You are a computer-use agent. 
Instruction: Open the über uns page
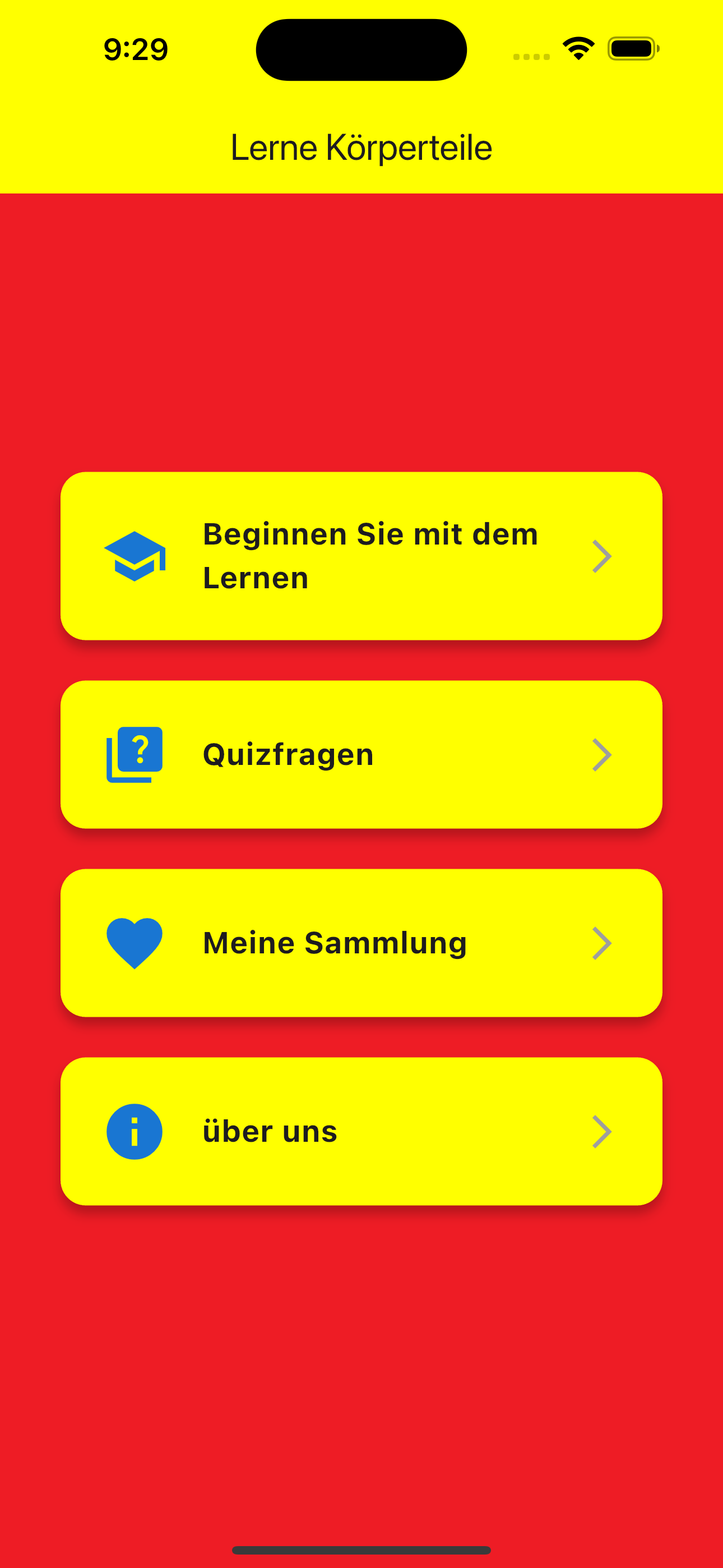click(x=361, y=1131)
